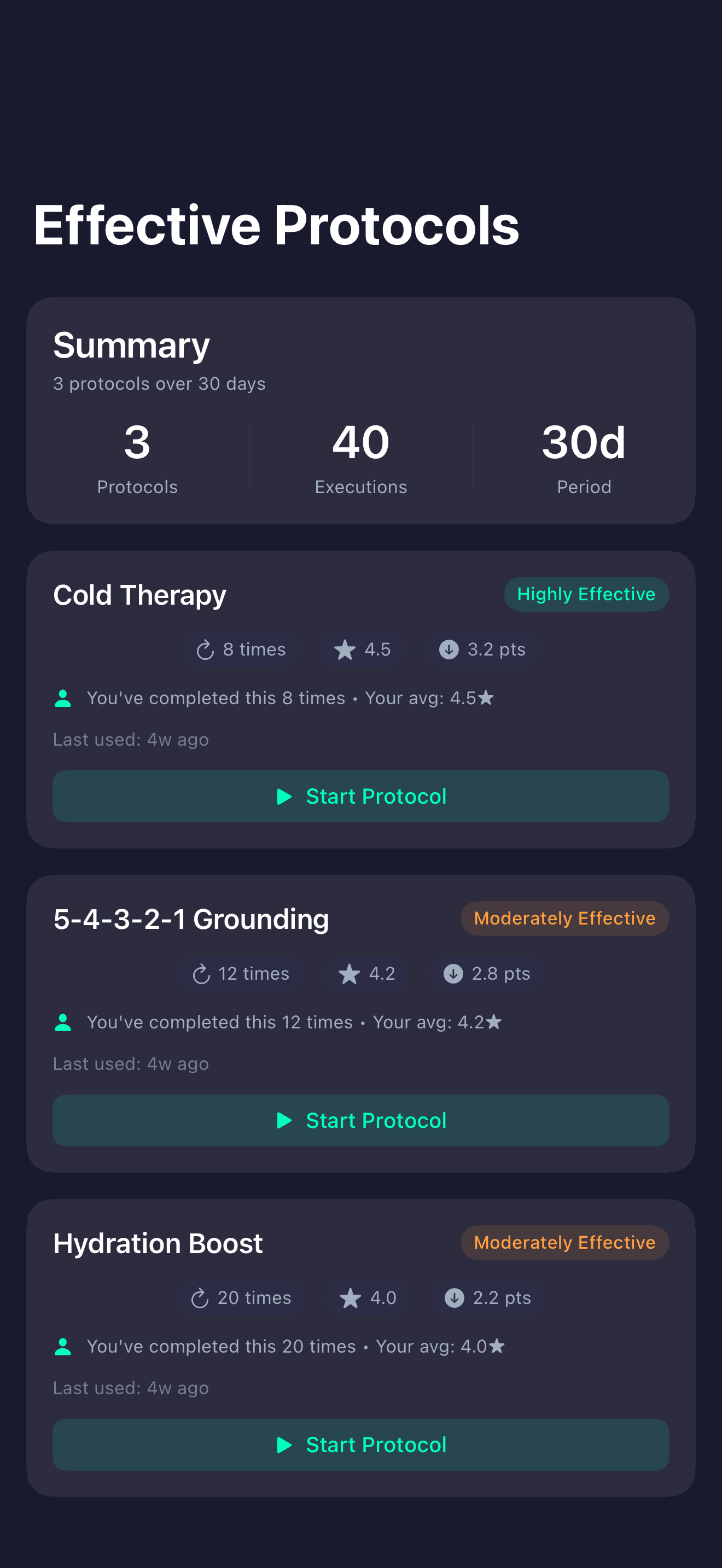Start the Hydration Boost protocol
The image size is (722, 1568).
pos(361,1444)
